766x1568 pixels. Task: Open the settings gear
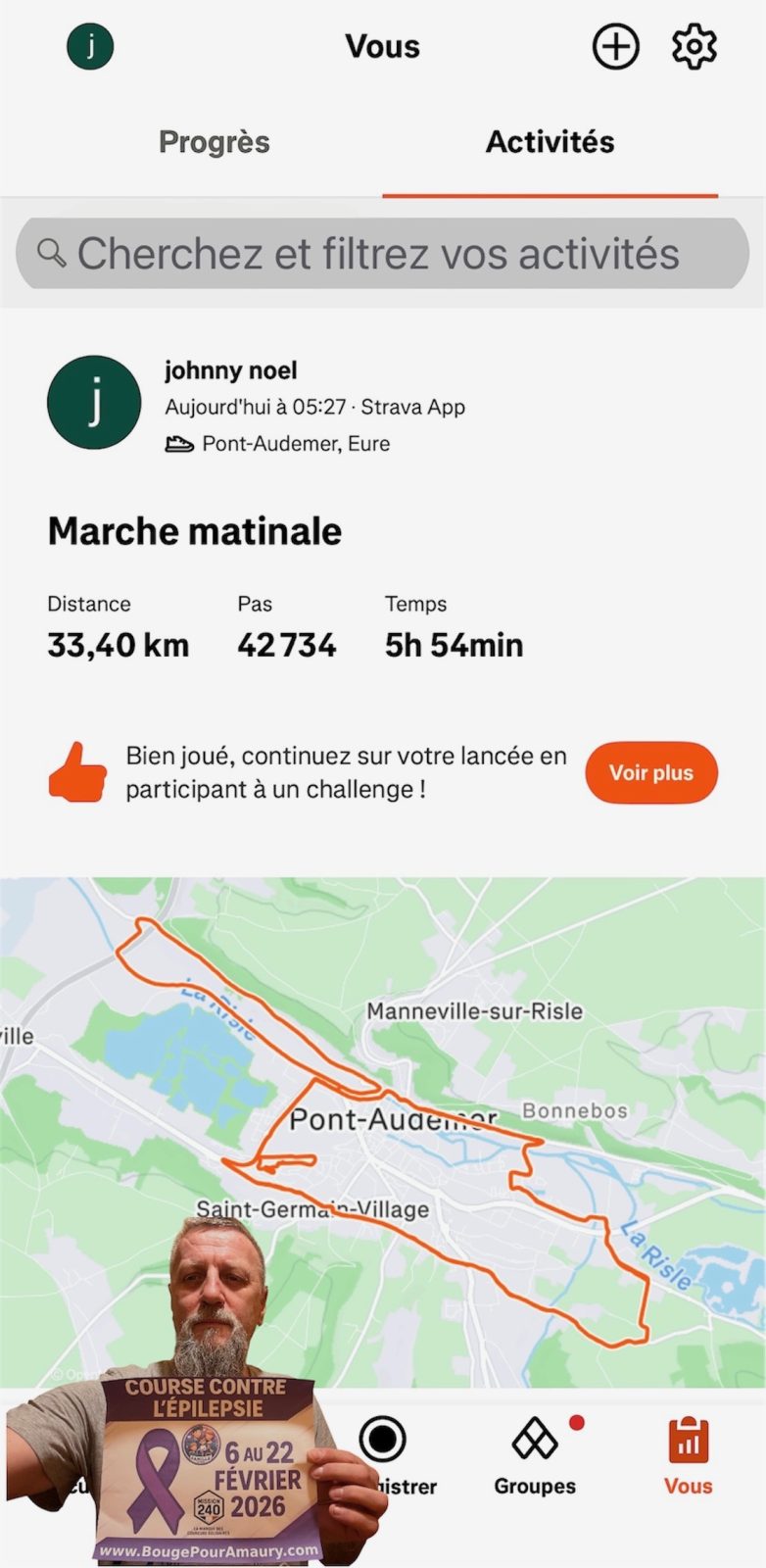point(694,46)
